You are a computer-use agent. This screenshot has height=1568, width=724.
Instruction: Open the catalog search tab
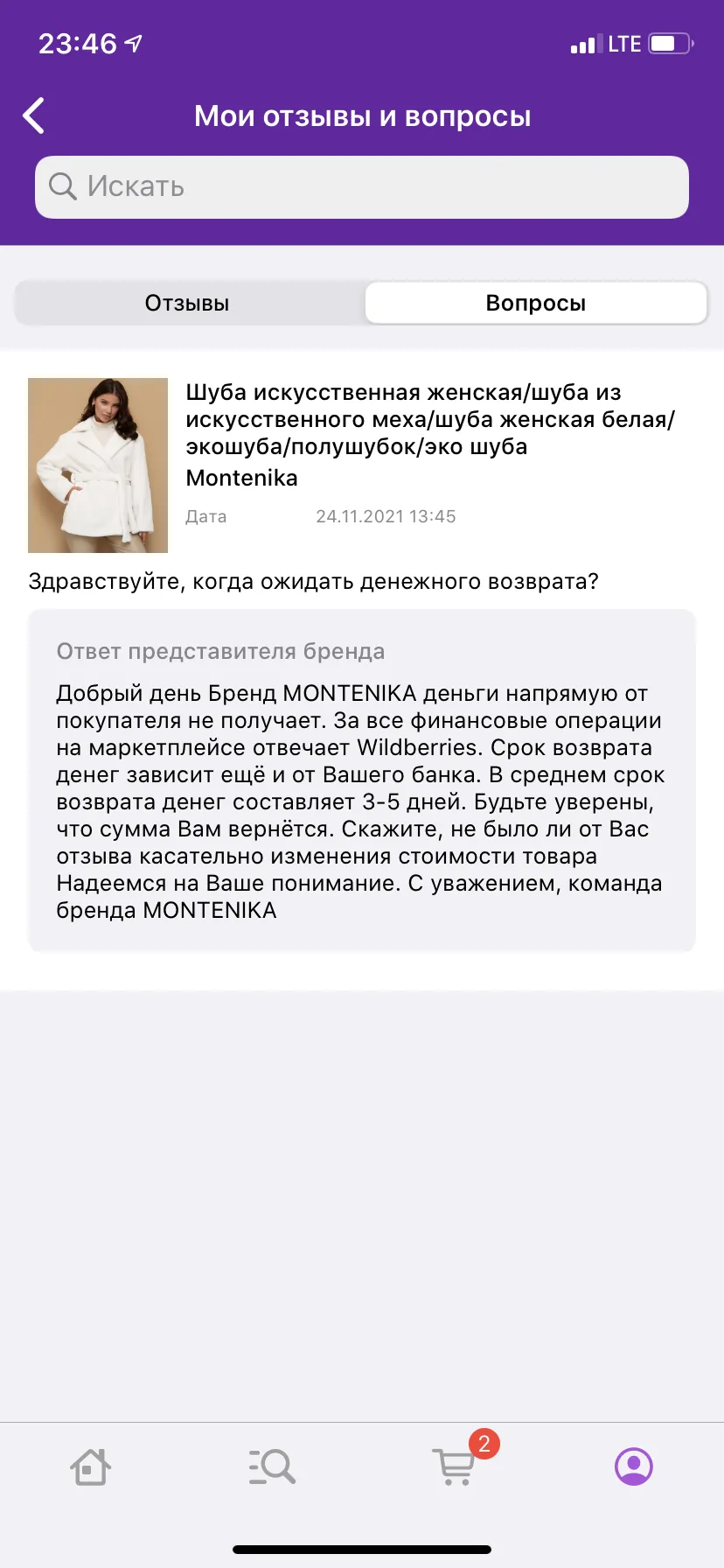click(272, 1466)
